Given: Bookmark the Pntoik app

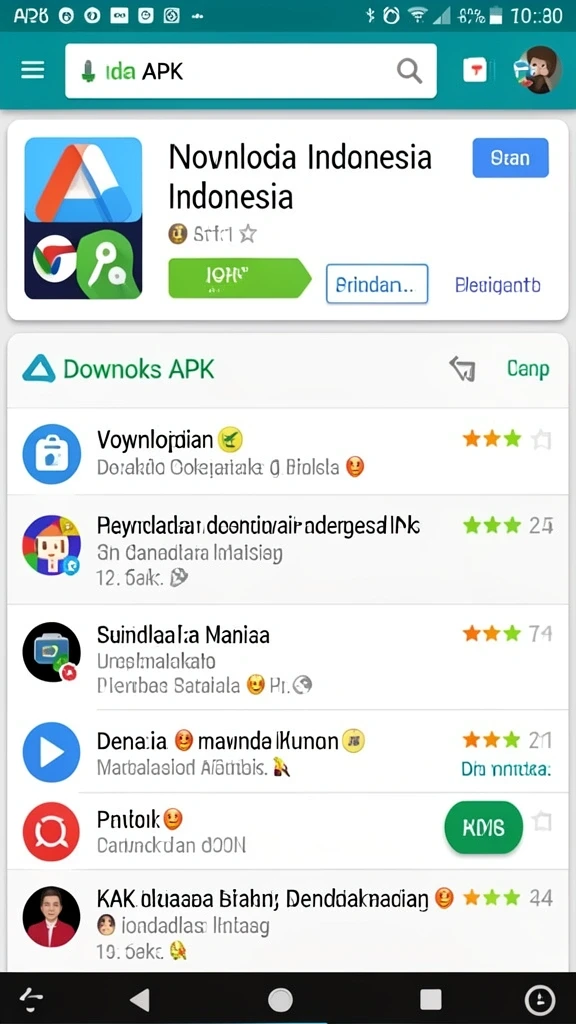Looking at the screenshot, I should coord(541,821).
